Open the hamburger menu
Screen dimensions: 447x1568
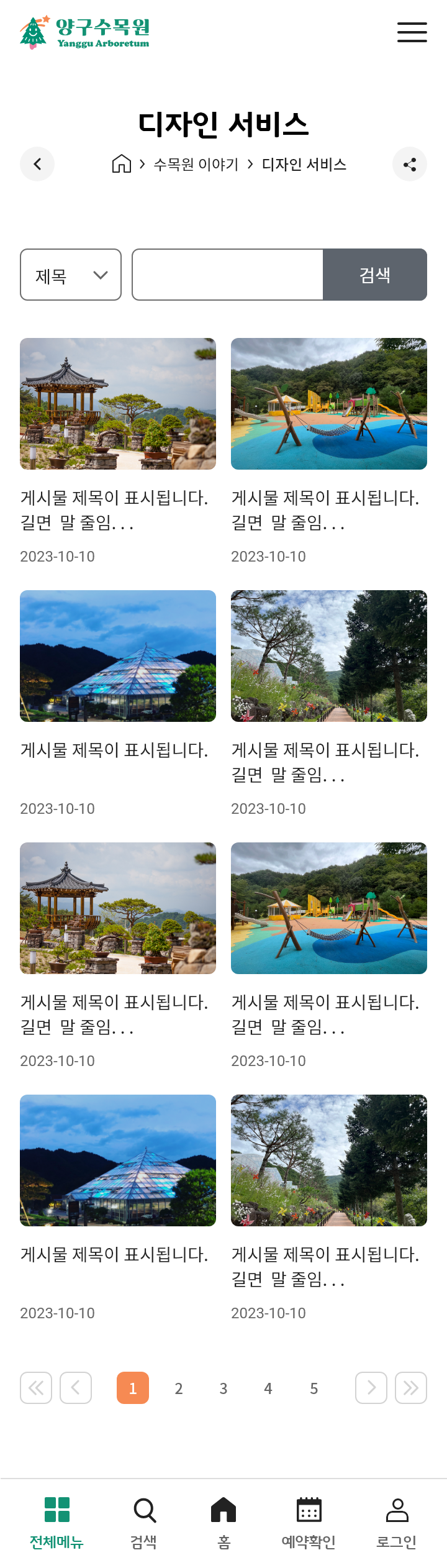pyautogui.click(x=412, y=32)
